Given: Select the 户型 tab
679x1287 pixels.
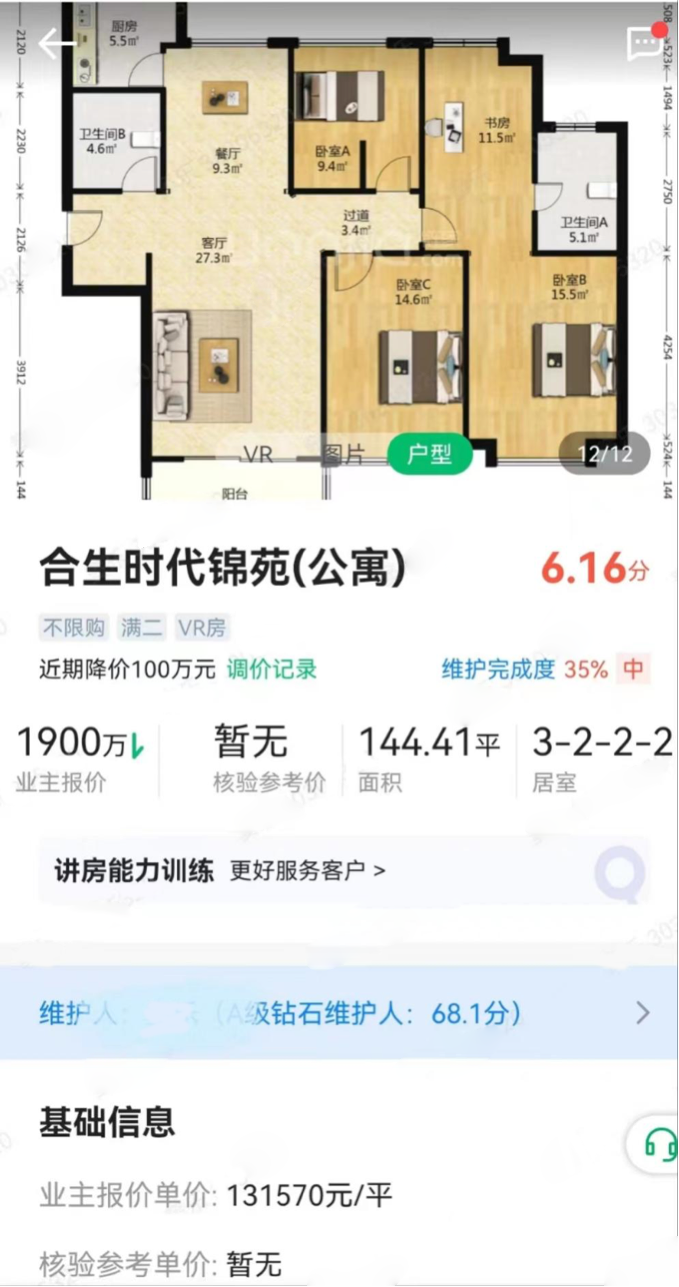Looking at the screenshot, I should click(430, 454).
